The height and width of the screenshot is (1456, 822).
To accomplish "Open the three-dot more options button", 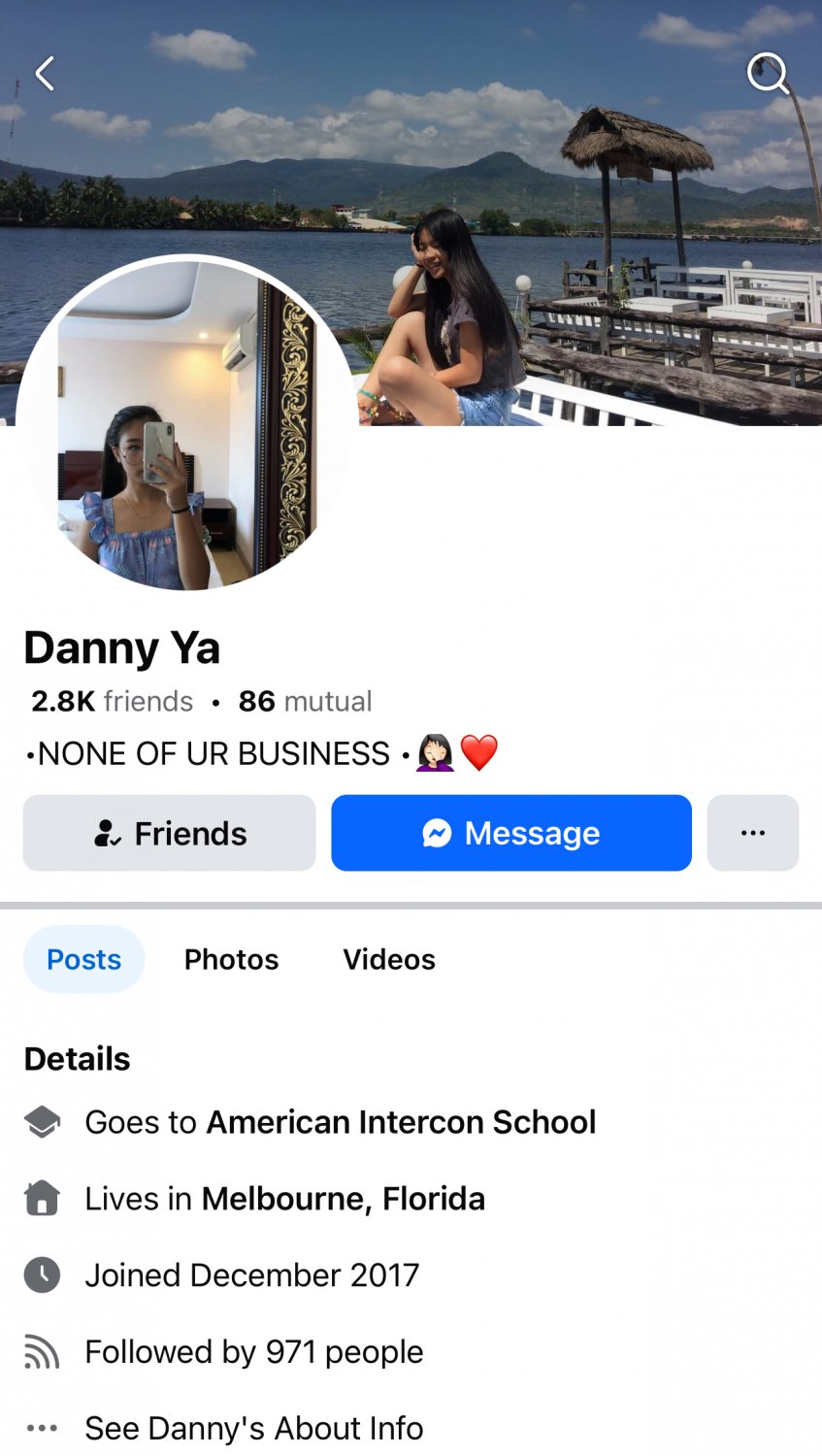I will coord(753,833).
